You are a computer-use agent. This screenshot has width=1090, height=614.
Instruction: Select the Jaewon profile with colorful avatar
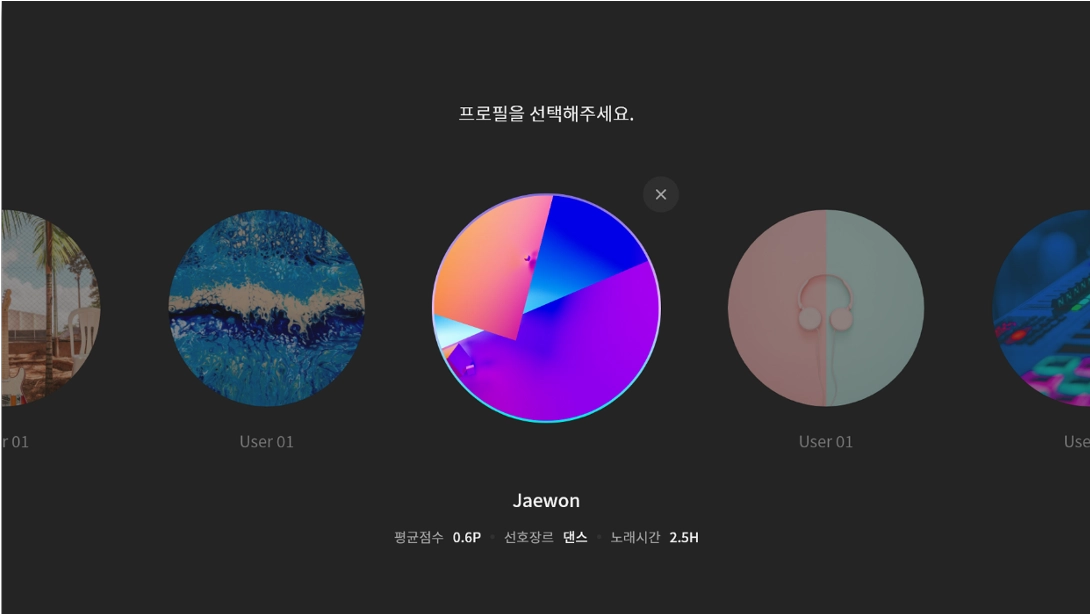pos(546,308)
